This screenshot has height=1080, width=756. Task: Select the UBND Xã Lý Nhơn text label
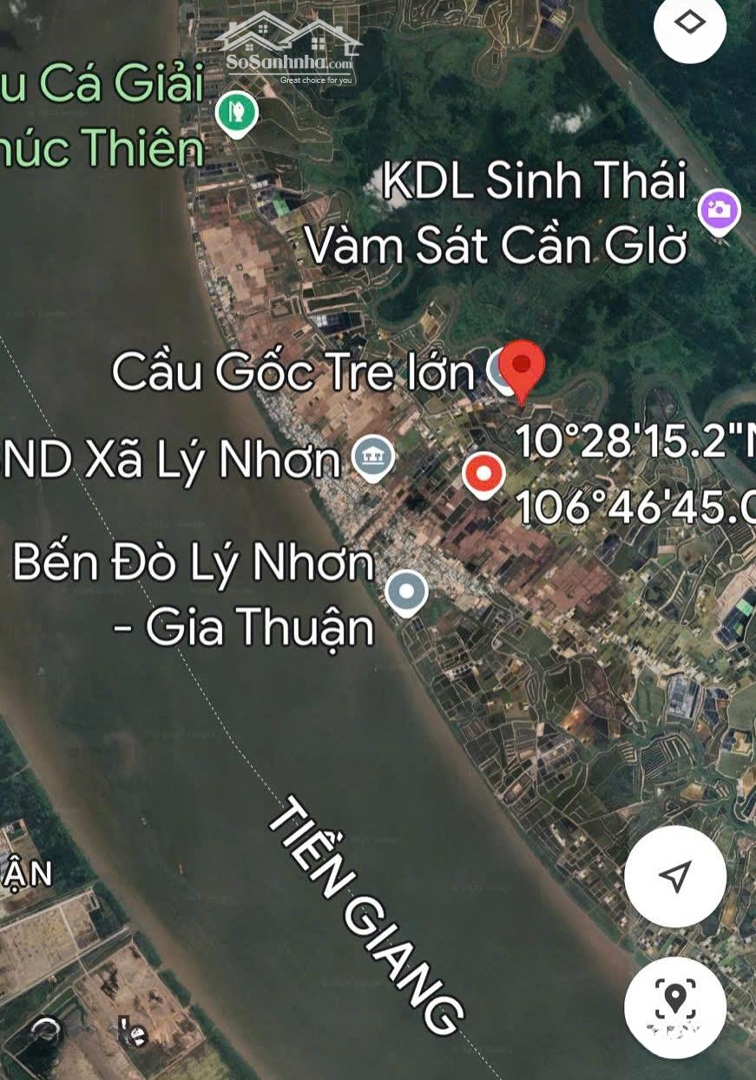tap(170, 460)
